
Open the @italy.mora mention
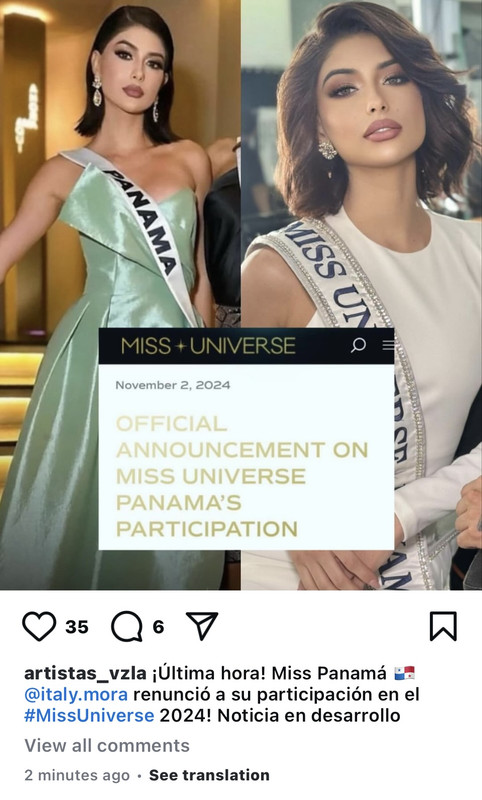[x=76, y=694]
